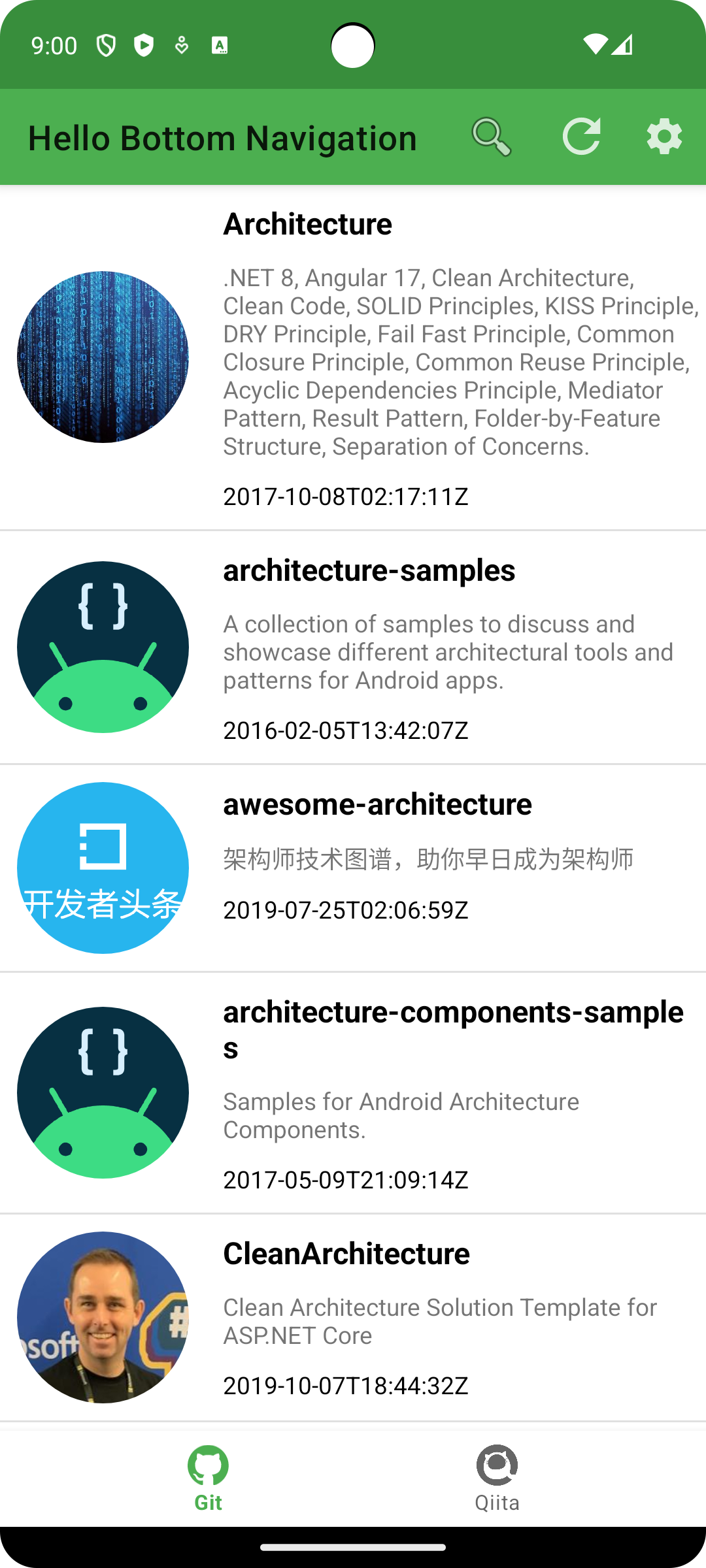Image resolution: width=706 pixels, height=1568 pixels.
Task: Refresh the repository list
Action: pos(581,137)
